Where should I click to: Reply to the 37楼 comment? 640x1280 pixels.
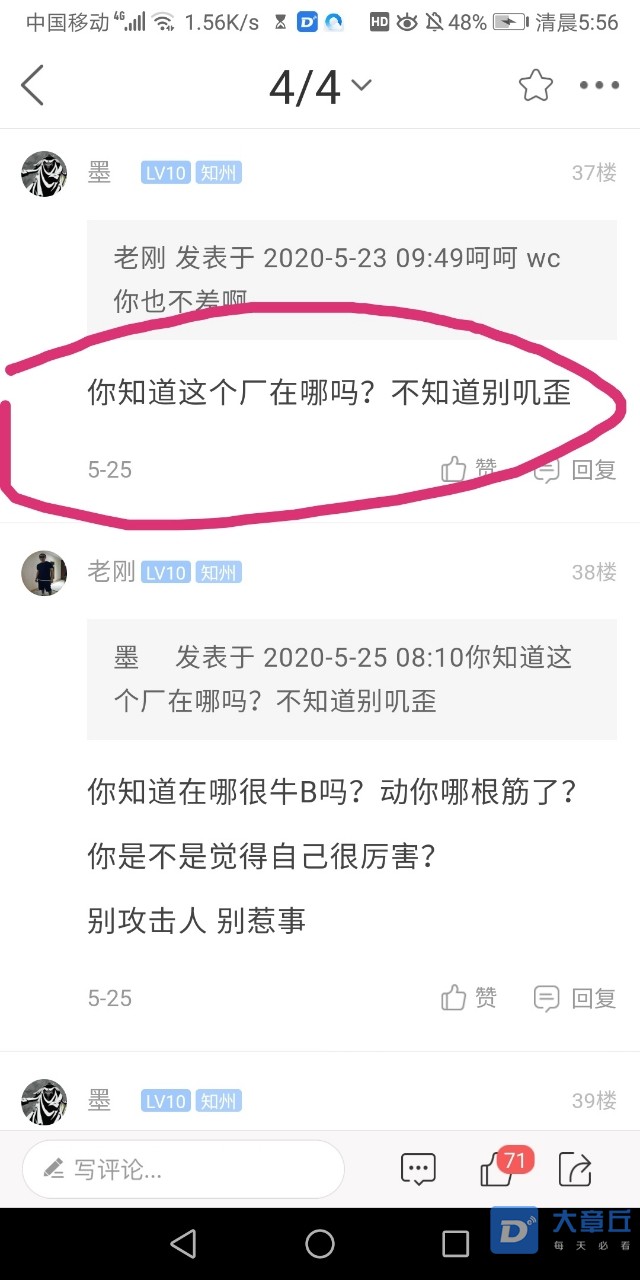(576, 469)
